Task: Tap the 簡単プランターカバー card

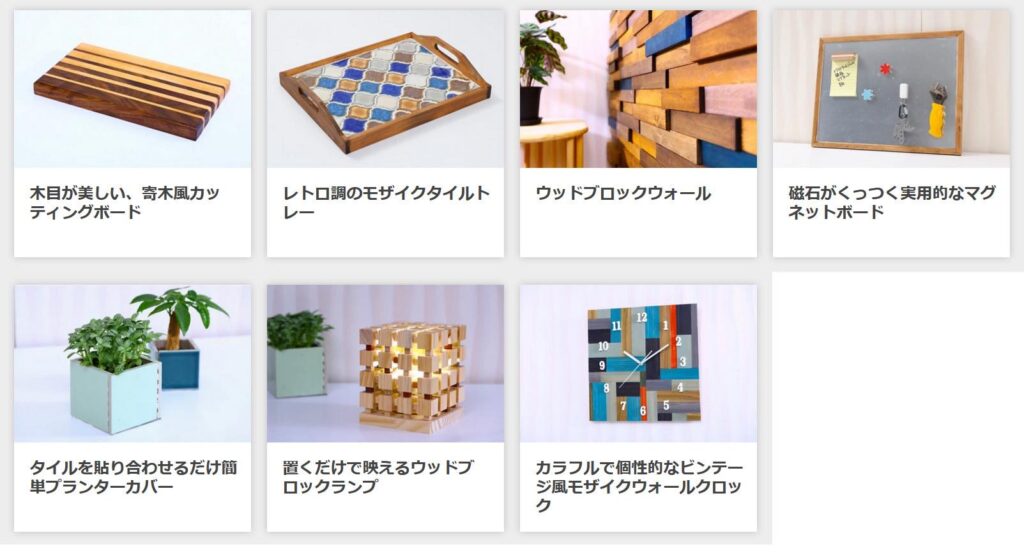Action: (x=132, y=407)
